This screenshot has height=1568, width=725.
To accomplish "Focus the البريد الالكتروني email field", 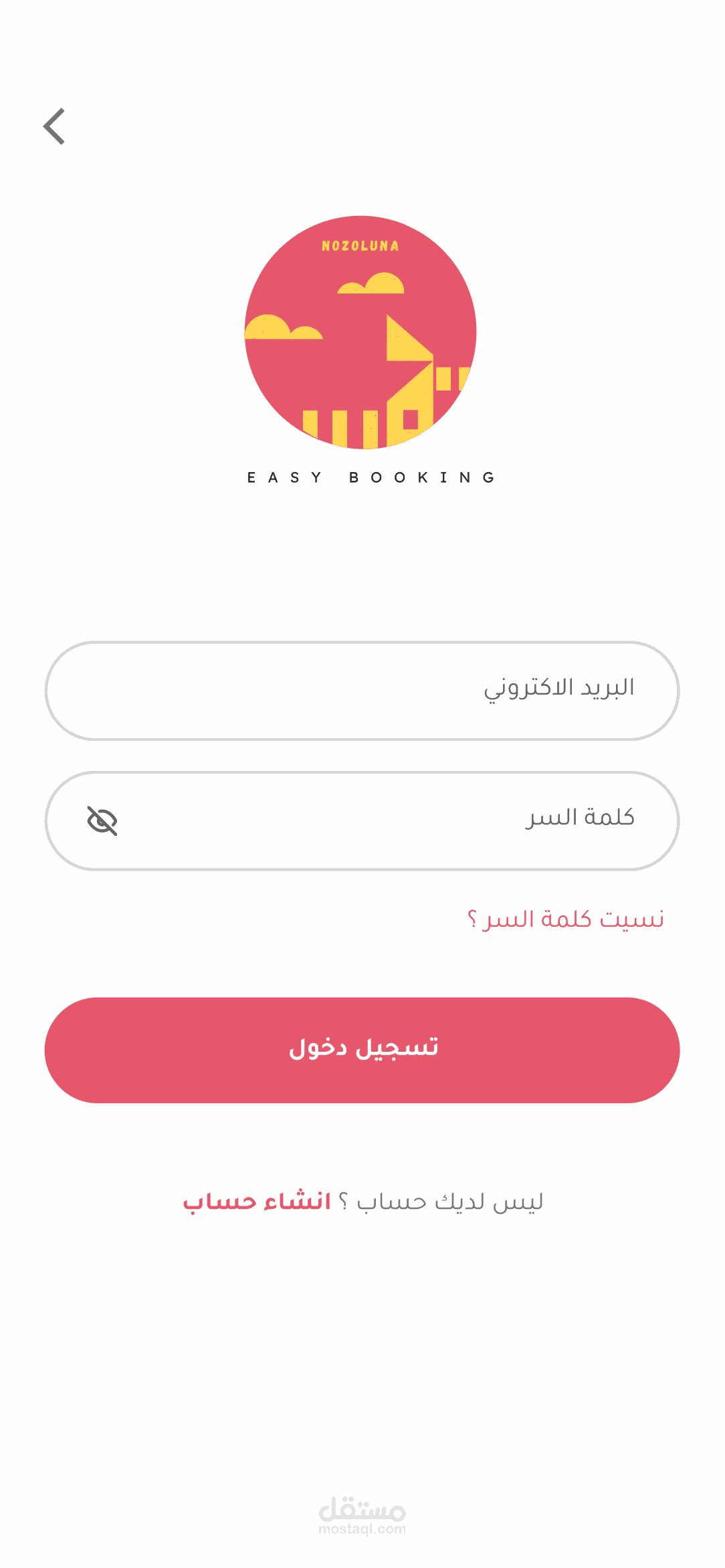I will (362, 691).
